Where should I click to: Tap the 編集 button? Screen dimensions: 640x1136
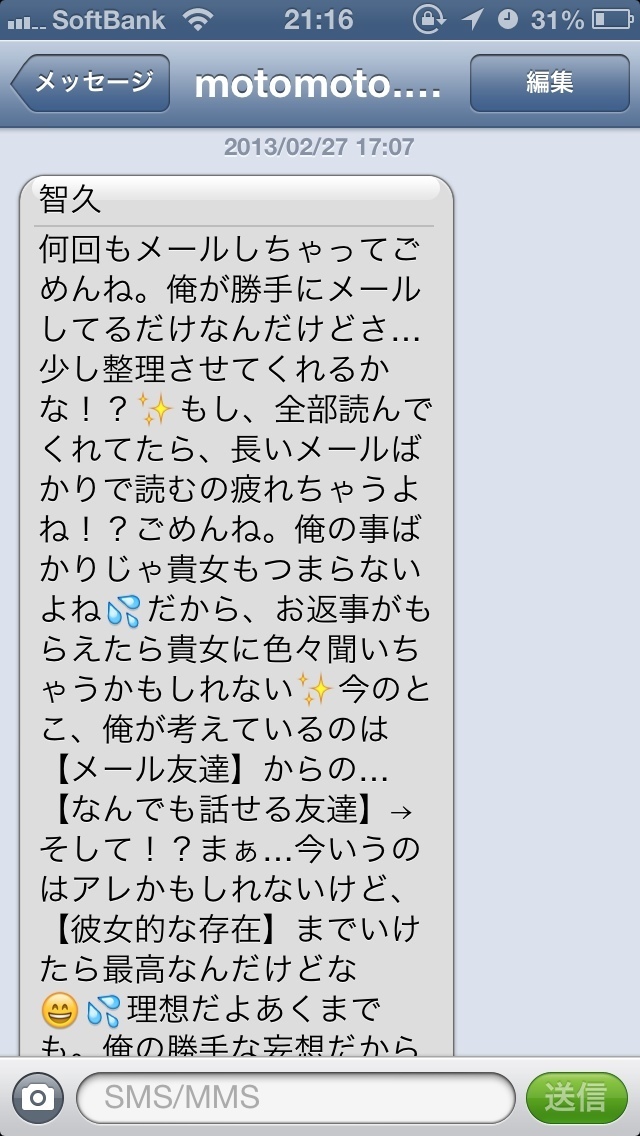tap(549, 83)
